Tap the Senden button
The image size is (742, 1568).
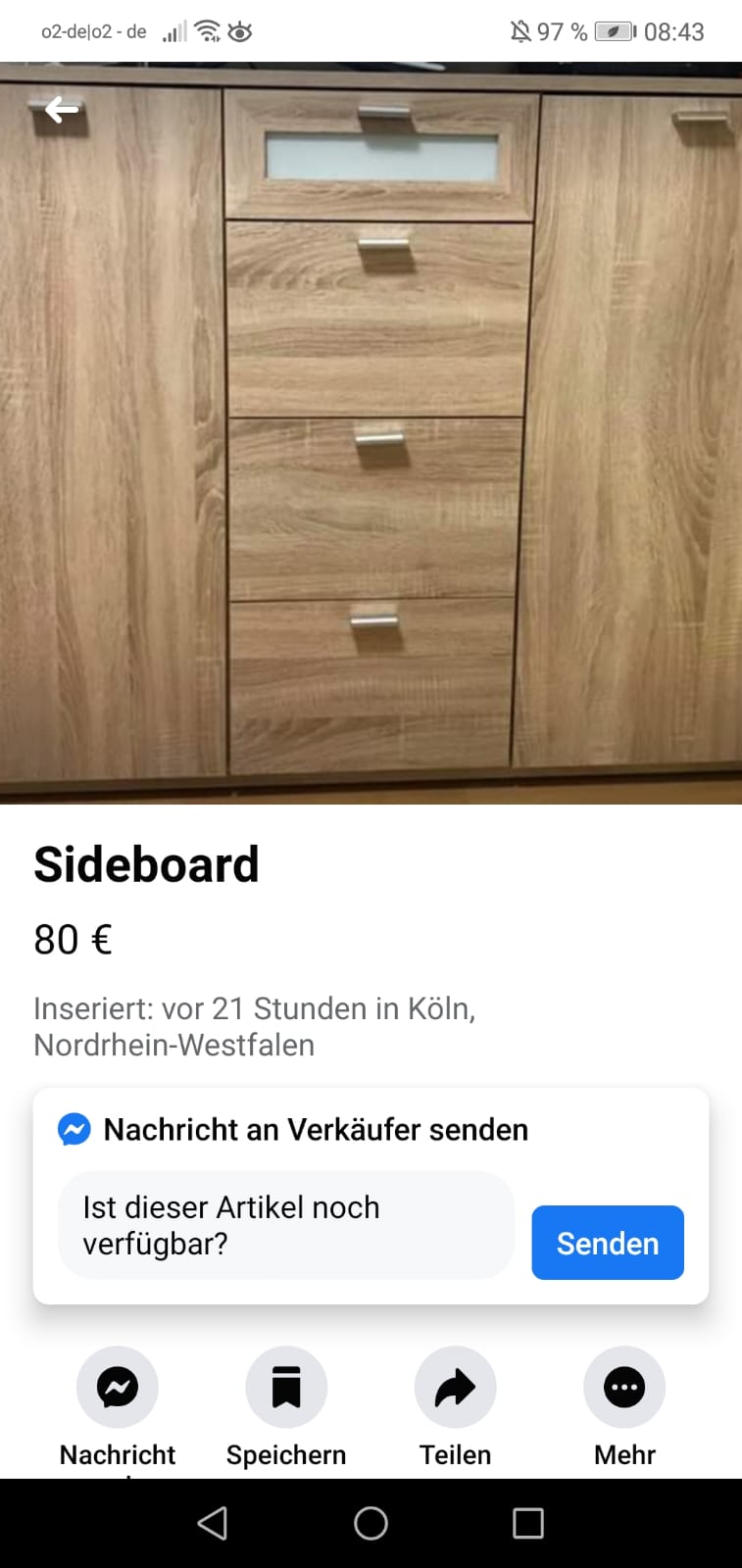click(607, 1243)
